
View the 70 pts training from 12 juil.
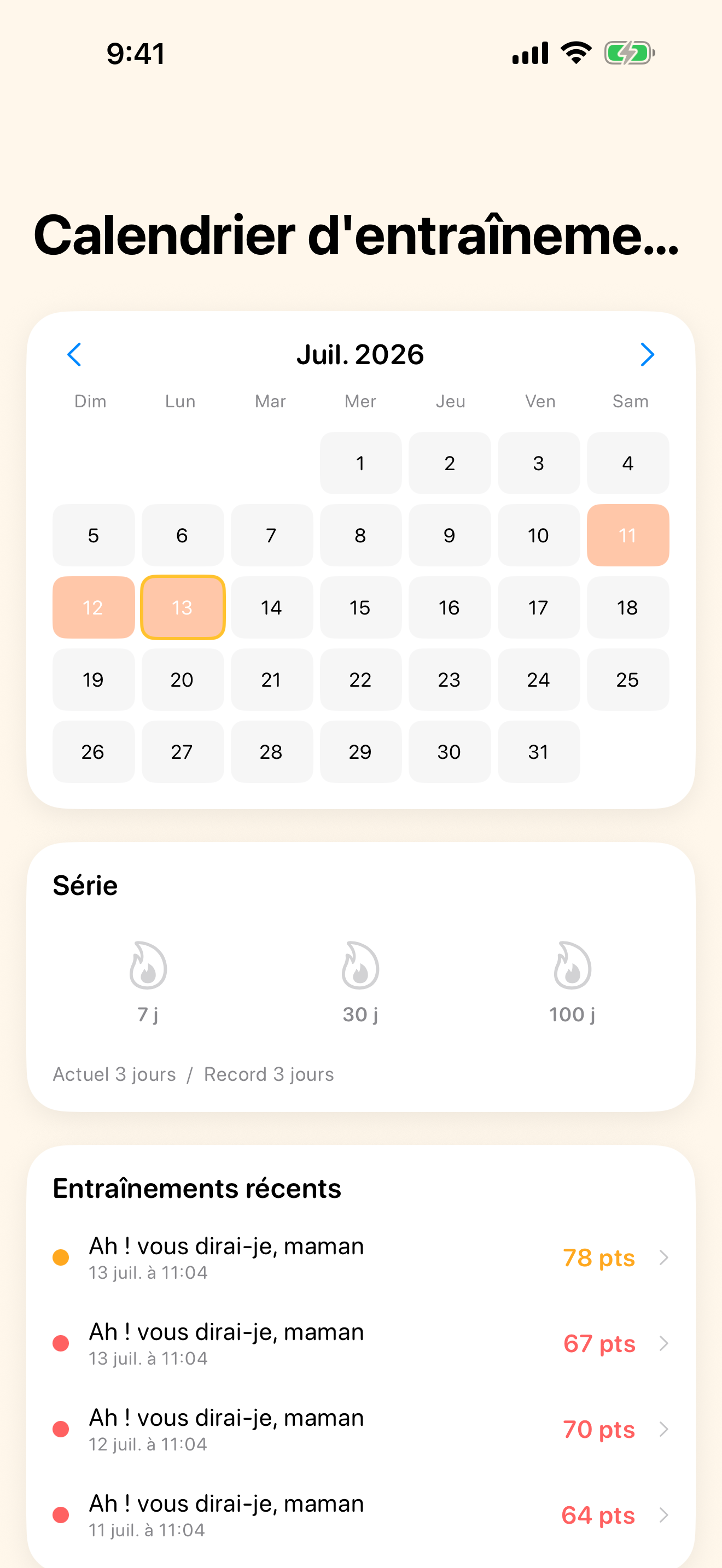[361, 1429]
